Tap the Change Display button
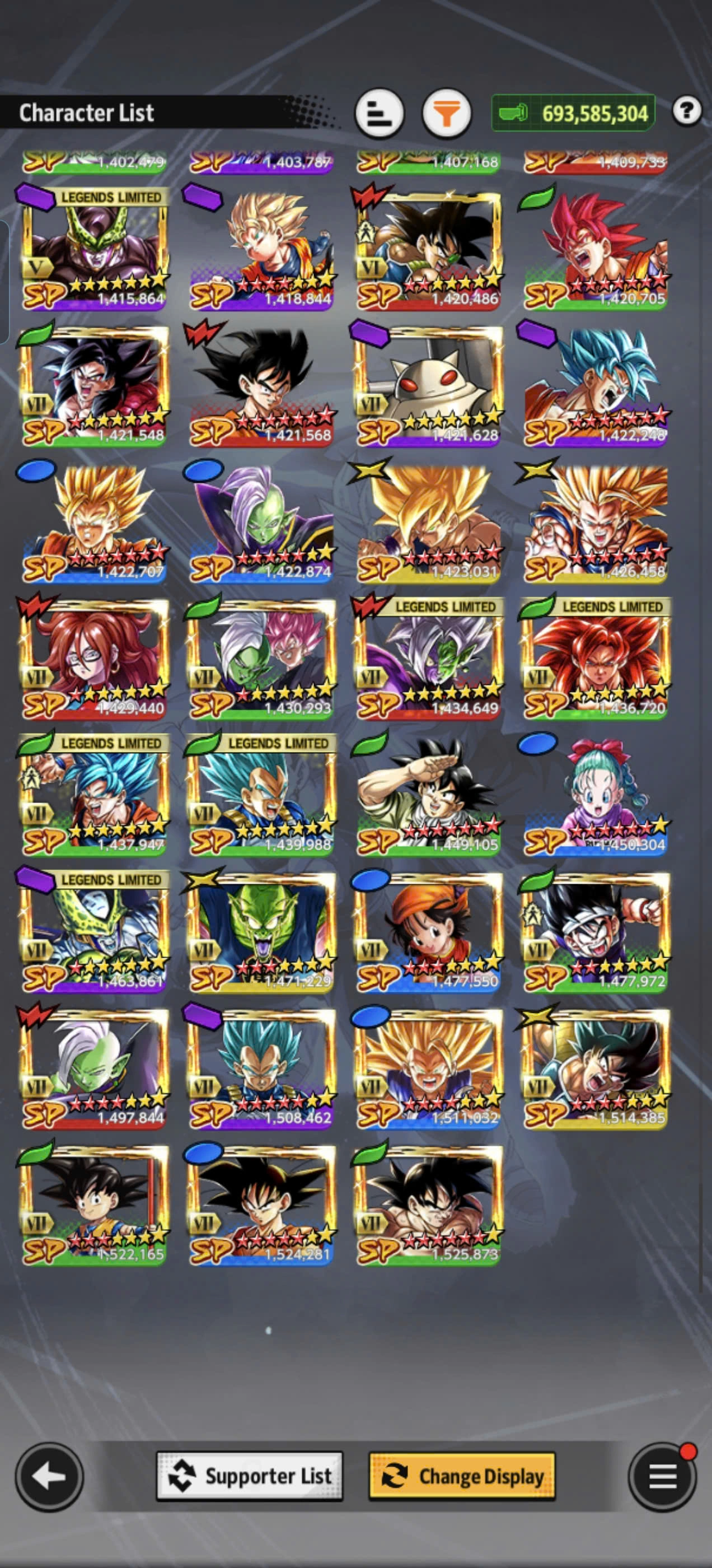This screenshot has height=1568, width=712. (462, 1476)
